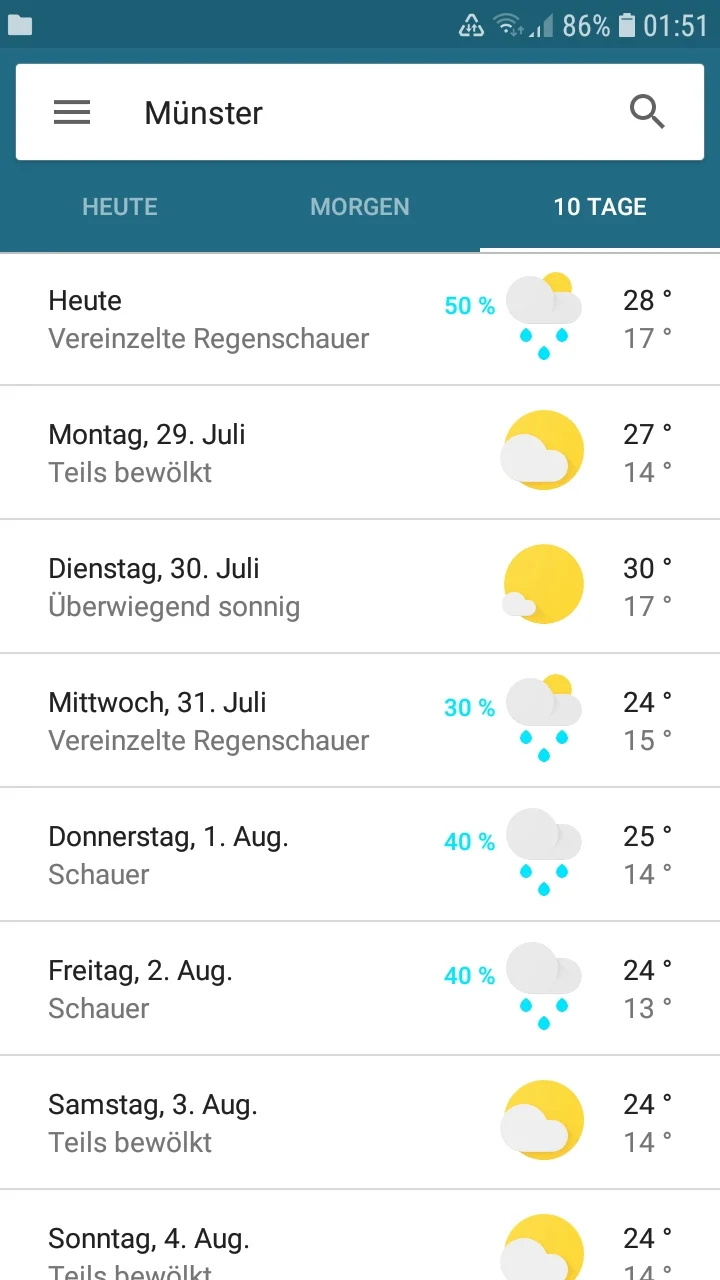Tap the search magnifier icon
Viewport: 720px width, 1280px height.
[647, 112]
